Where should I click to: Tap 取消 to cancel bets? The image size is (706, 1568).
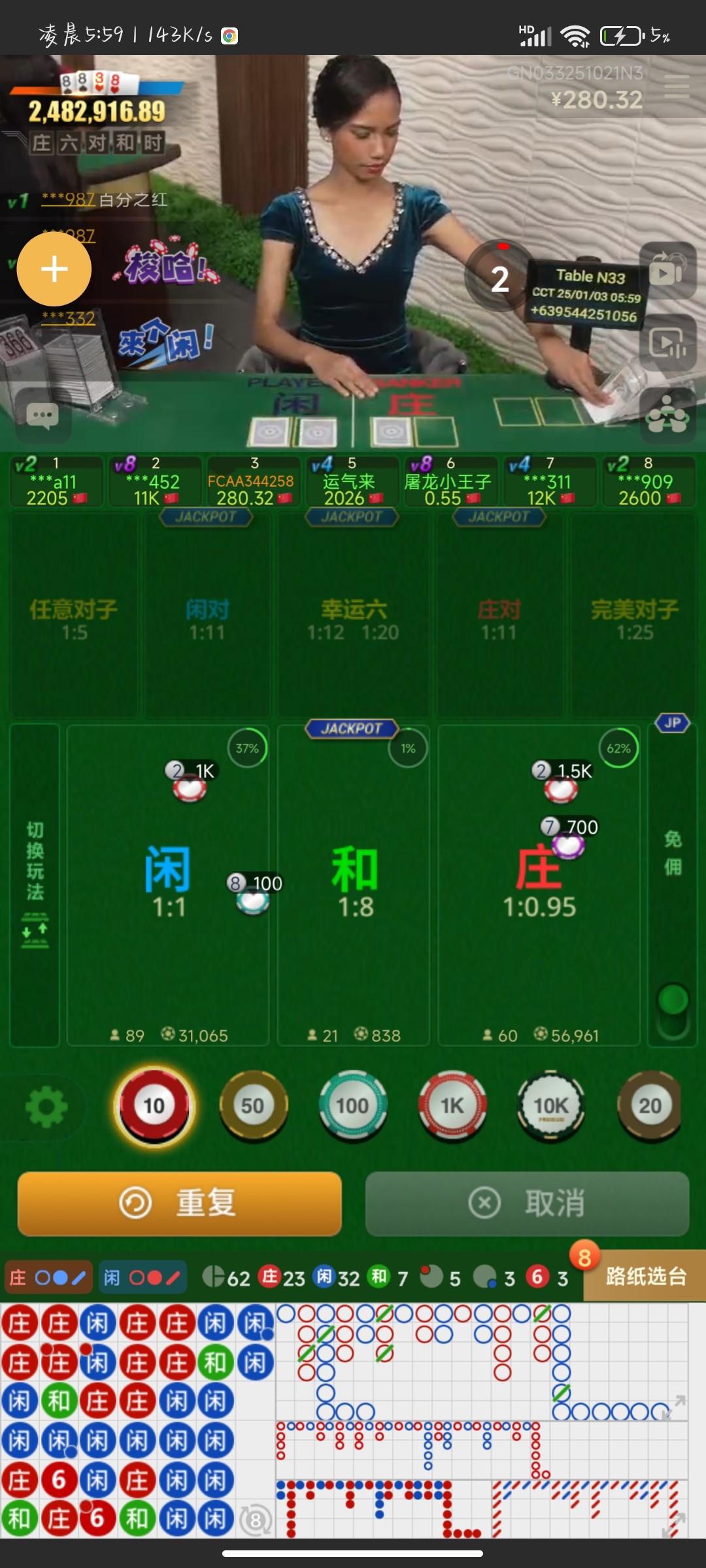tap(527, 1203)
